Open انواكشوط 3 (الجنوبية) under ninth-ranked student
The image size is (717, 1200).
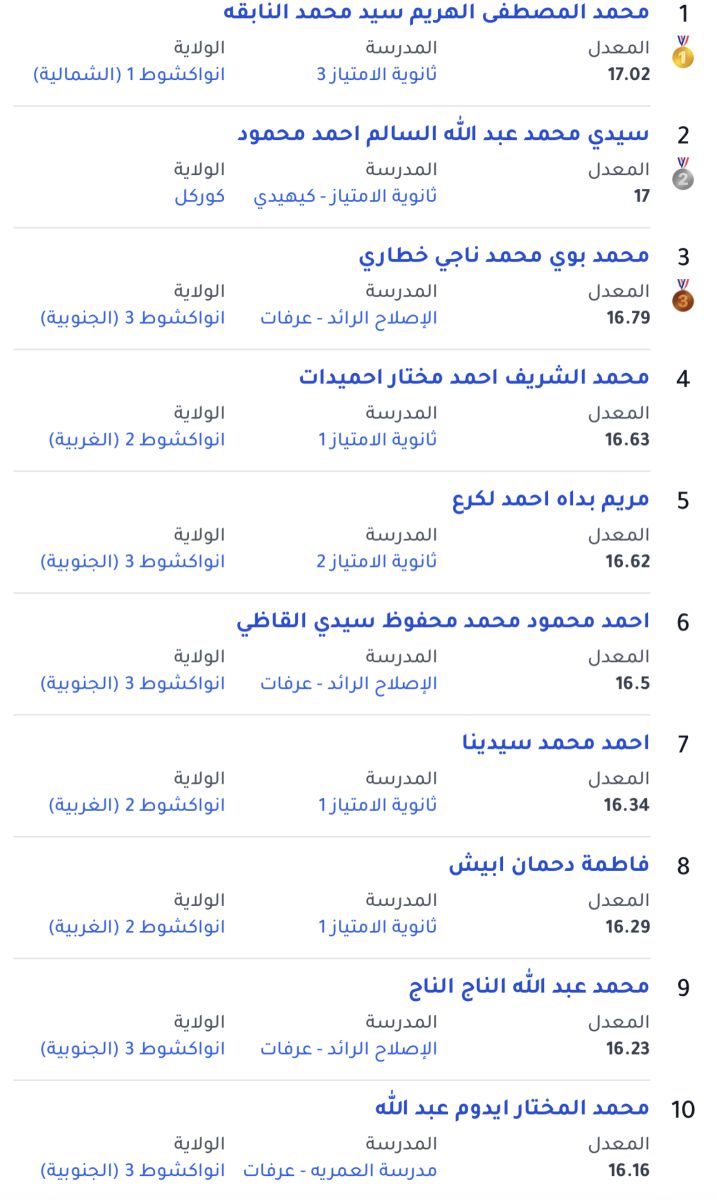click(x=133, y=1049)
